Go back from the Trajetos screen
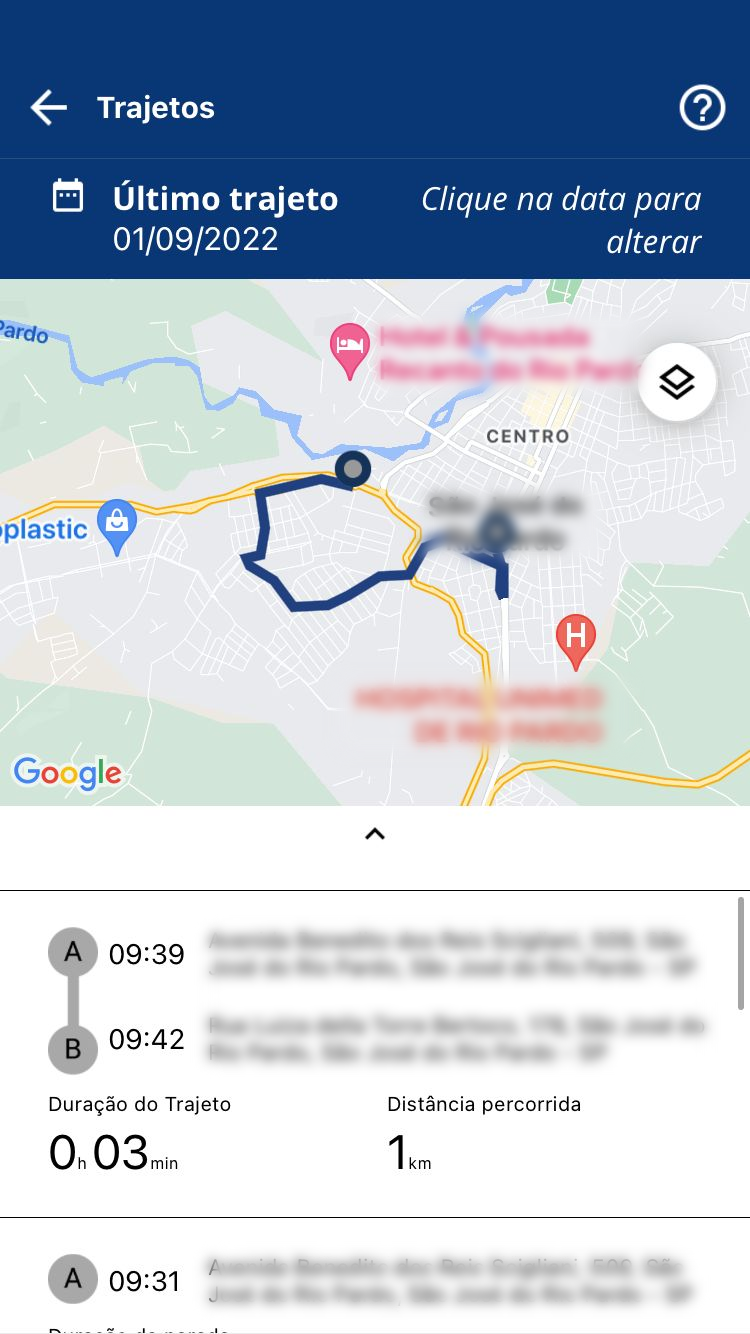This screenshot has height=1334, width=750. coord(48,108)
